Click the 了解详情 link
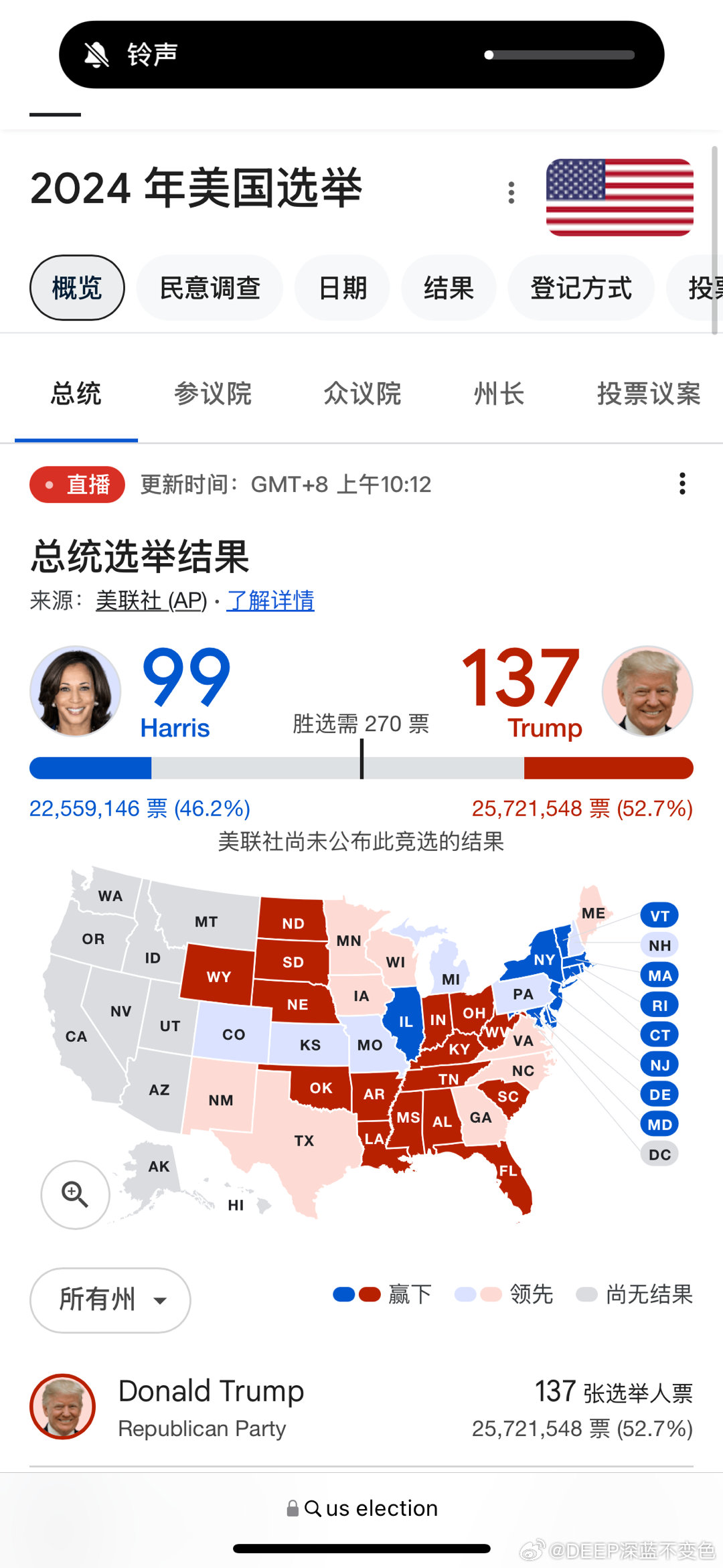 271,601
